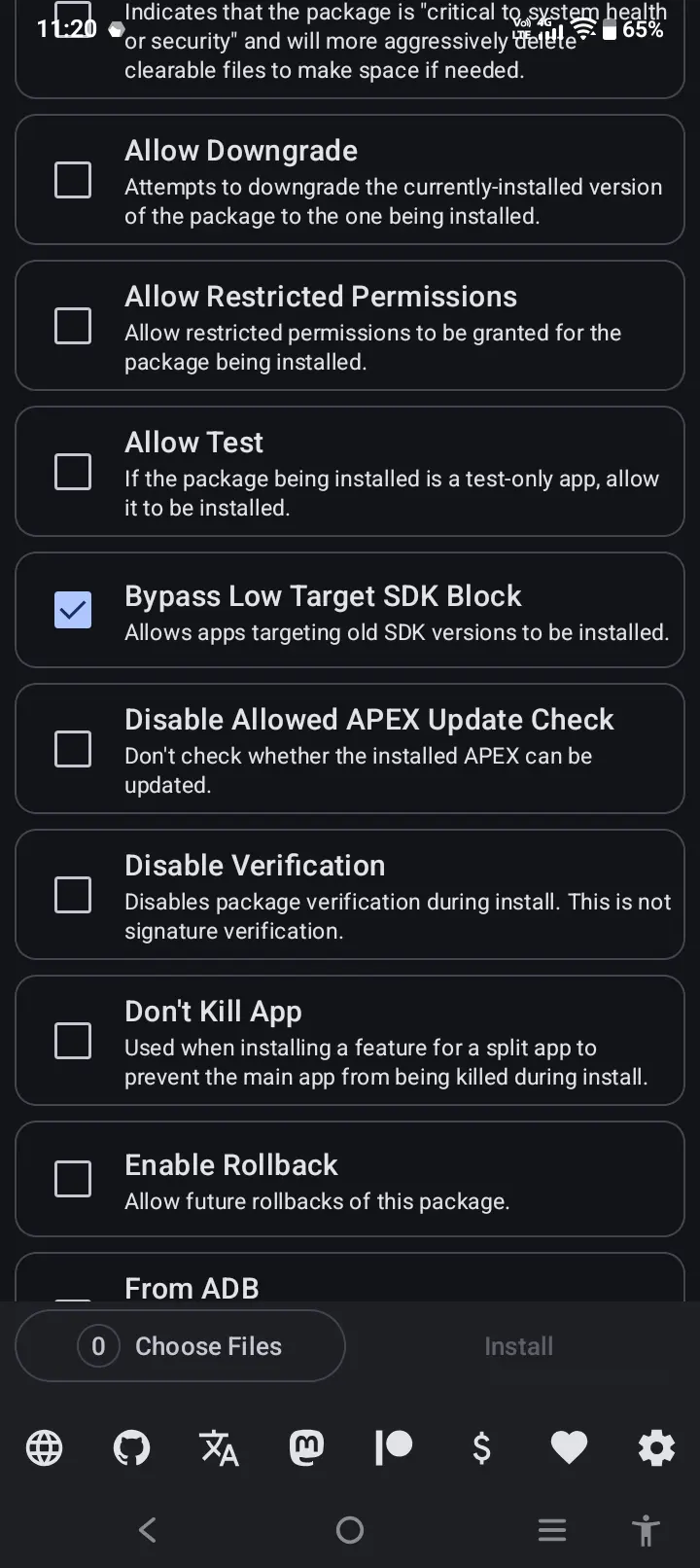Tap Choose Files to pick packages
Image resolution: width=700 pixels, height=1568 pixels.
(180, 1346)
